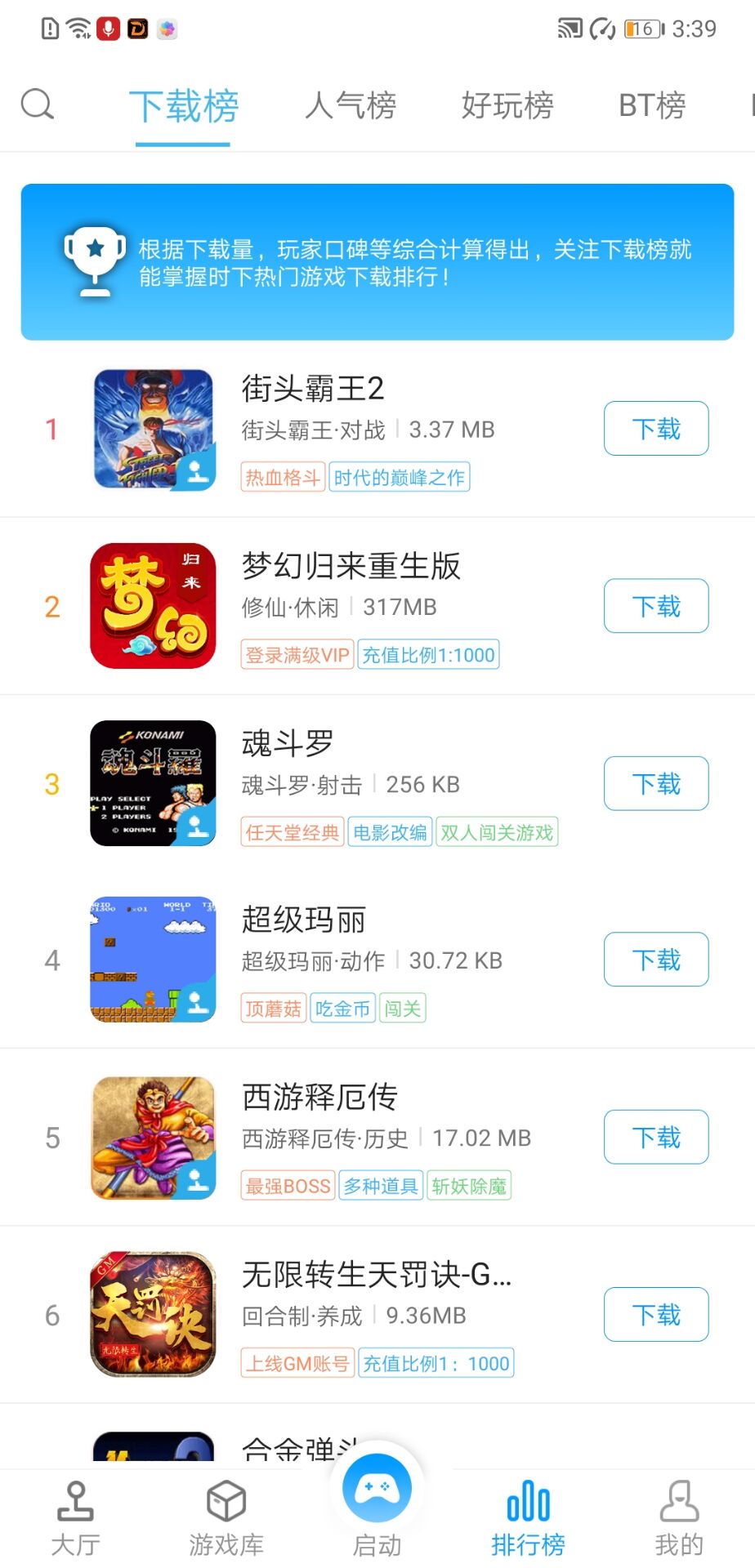The height and width of the screenshot is (1568, 755).
Task: Download 魂斗罗
Action: pos(655,784)
